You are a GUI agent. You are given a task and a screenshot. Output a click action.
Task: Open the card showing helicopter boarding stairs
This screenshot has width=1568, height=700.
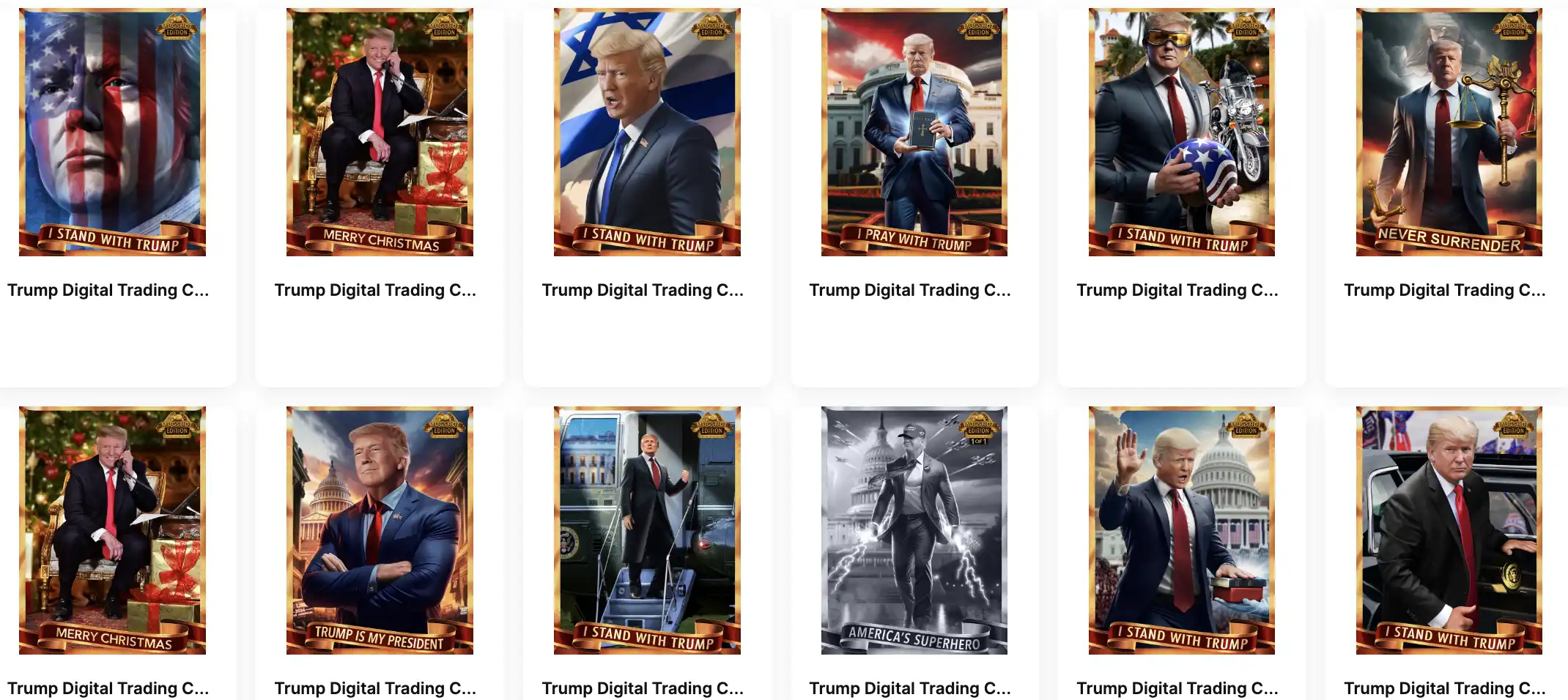click(647, 530)
